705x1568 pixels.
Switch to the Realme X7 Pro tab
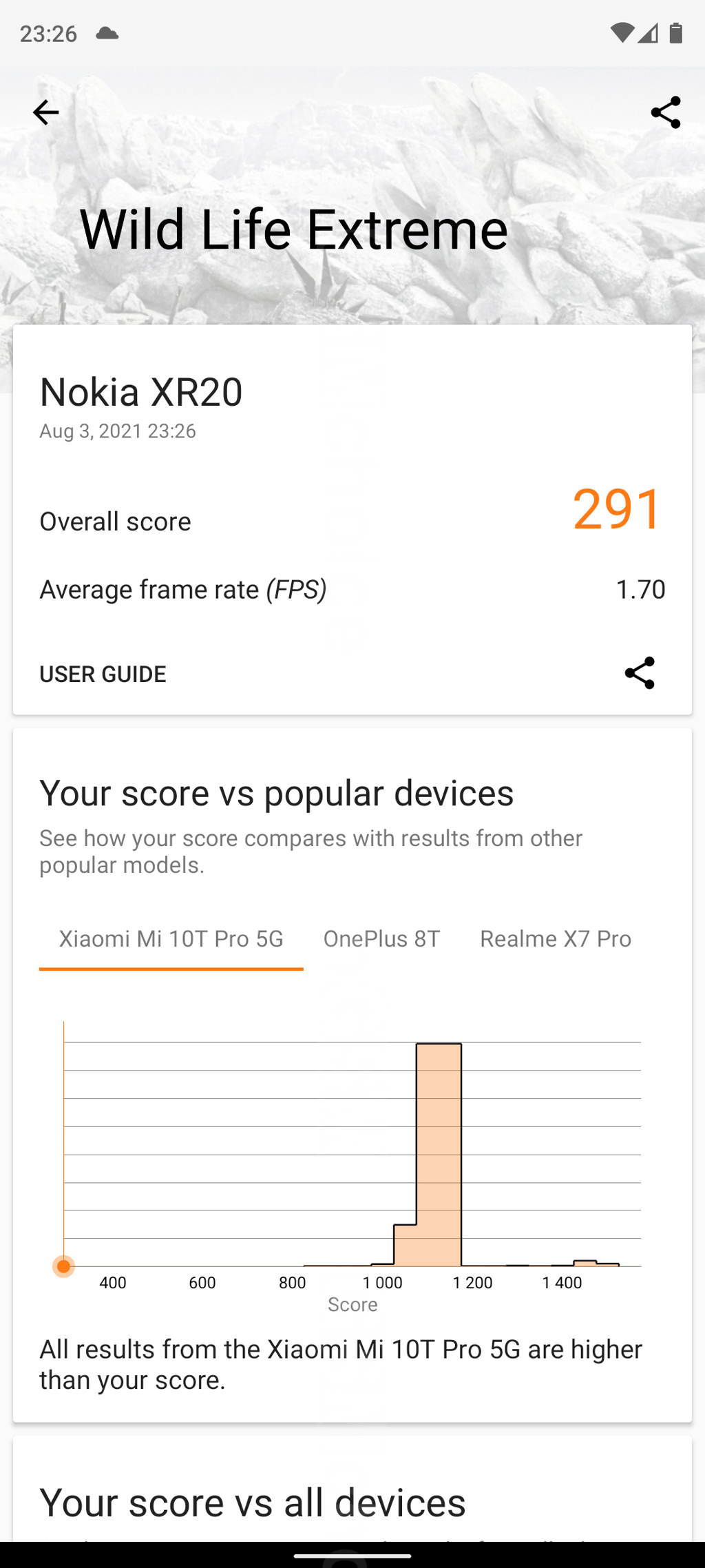pos(556,939)
